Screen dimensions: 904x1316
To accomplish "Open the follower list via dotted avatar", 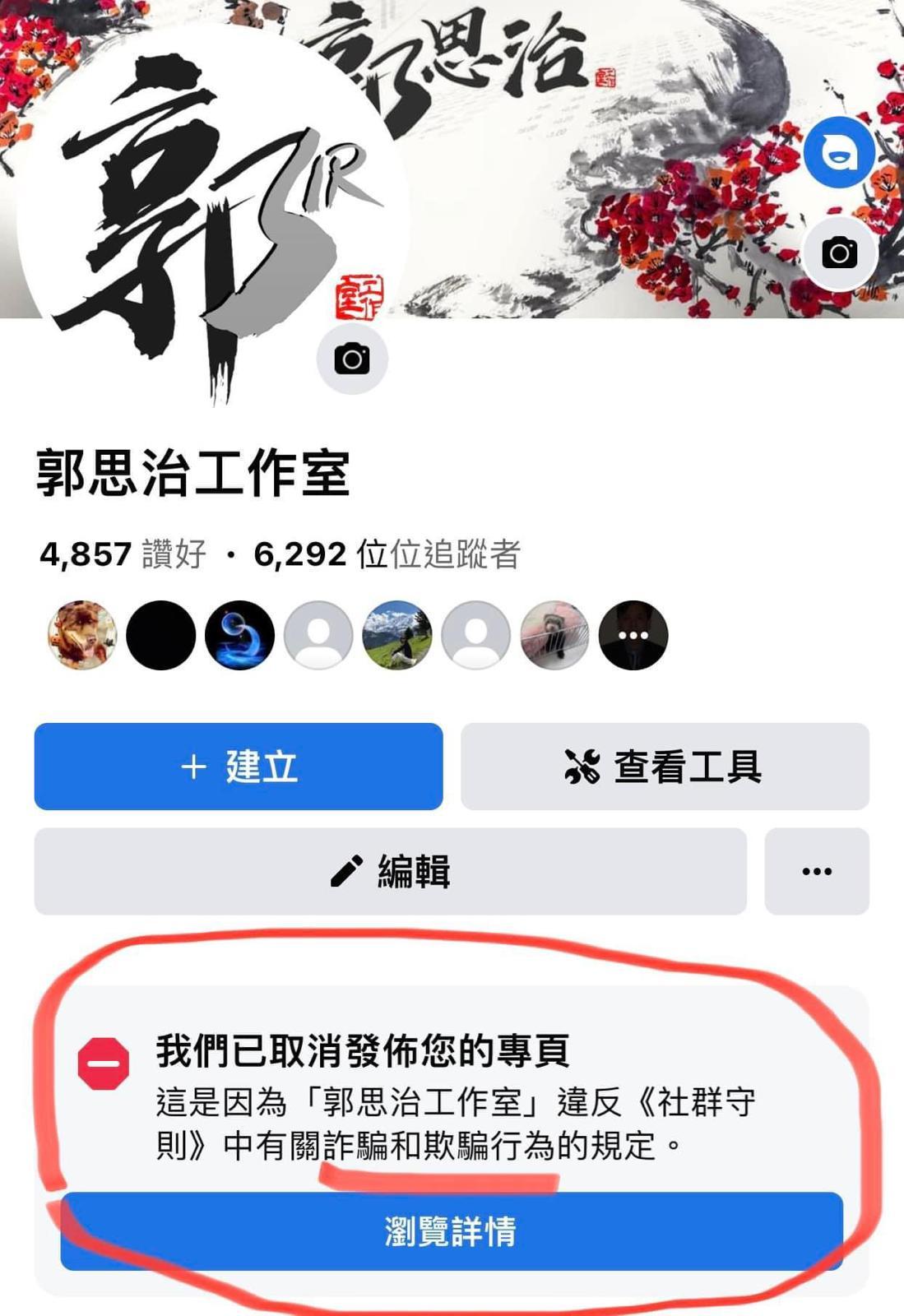I will [633, 635].
